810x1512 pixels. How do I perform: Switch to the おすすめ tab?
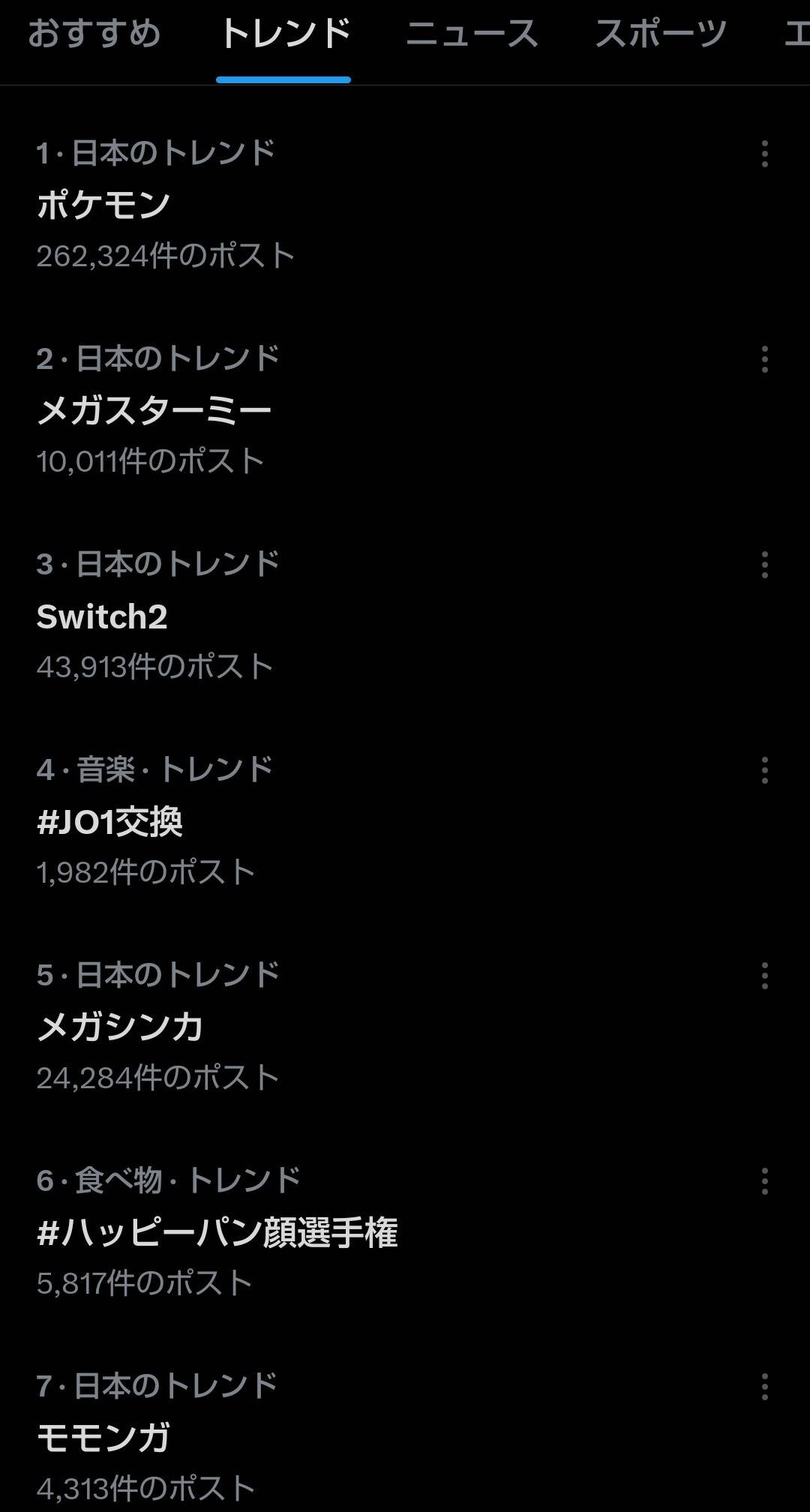tap(94, 34)
